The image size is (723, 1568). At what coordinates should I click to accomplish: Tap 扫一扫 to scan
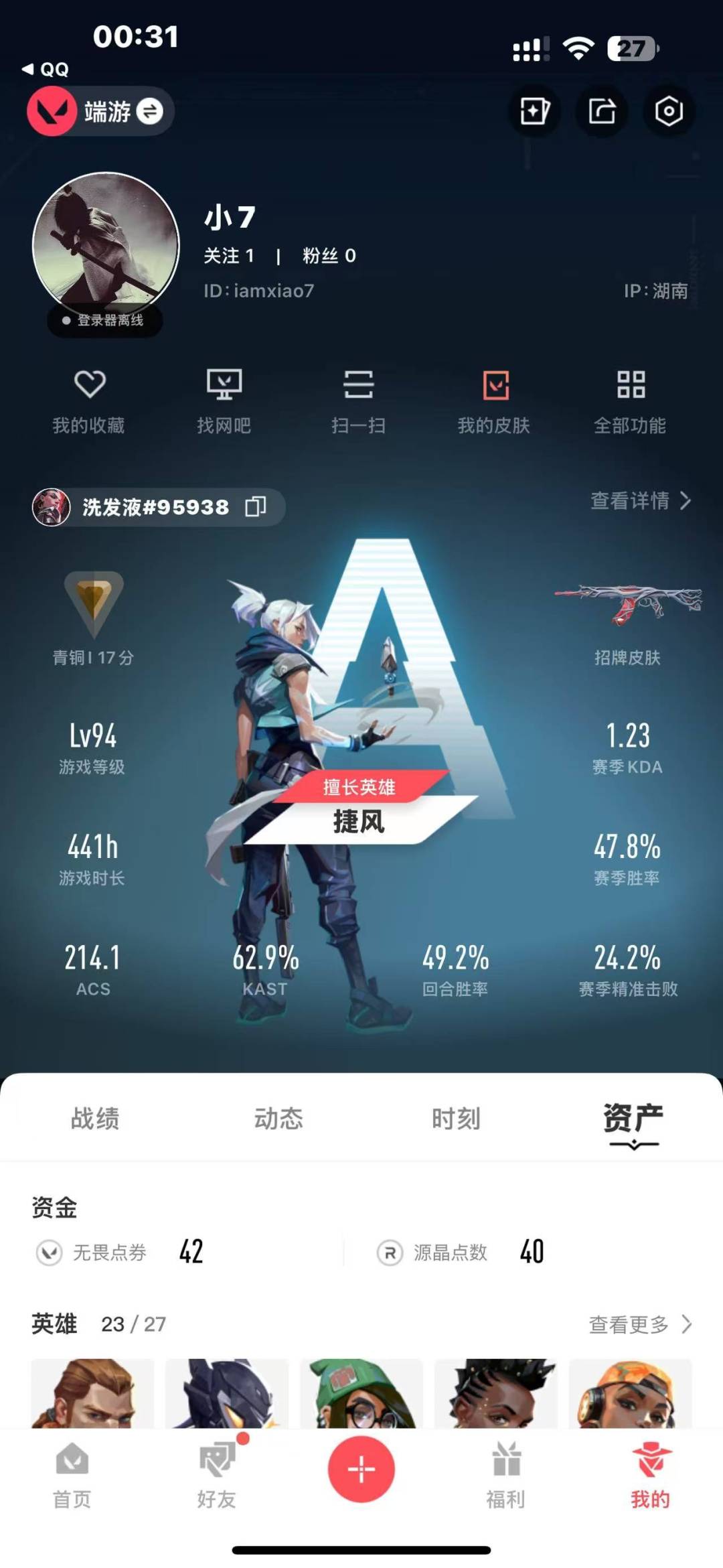coord(358,402)
